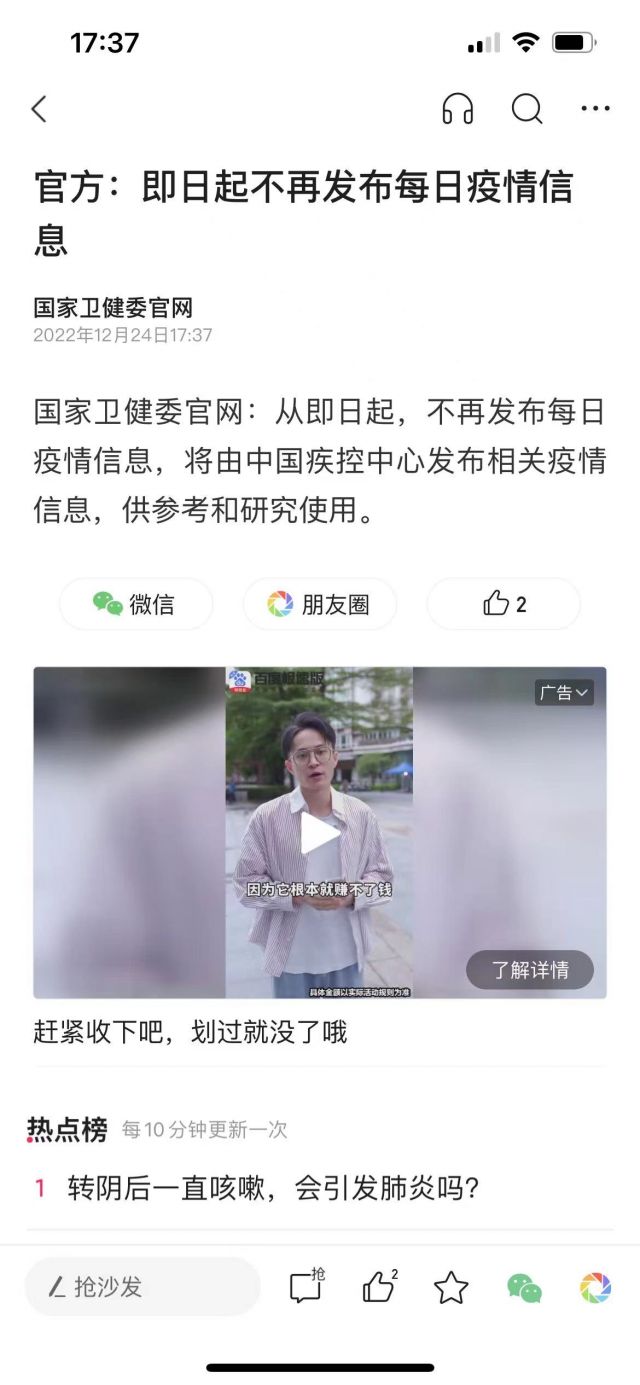The height and width of the screenshot is (1385, 640).
Task: Open the comments icon in bottom bar
Action: point(307,1287)
